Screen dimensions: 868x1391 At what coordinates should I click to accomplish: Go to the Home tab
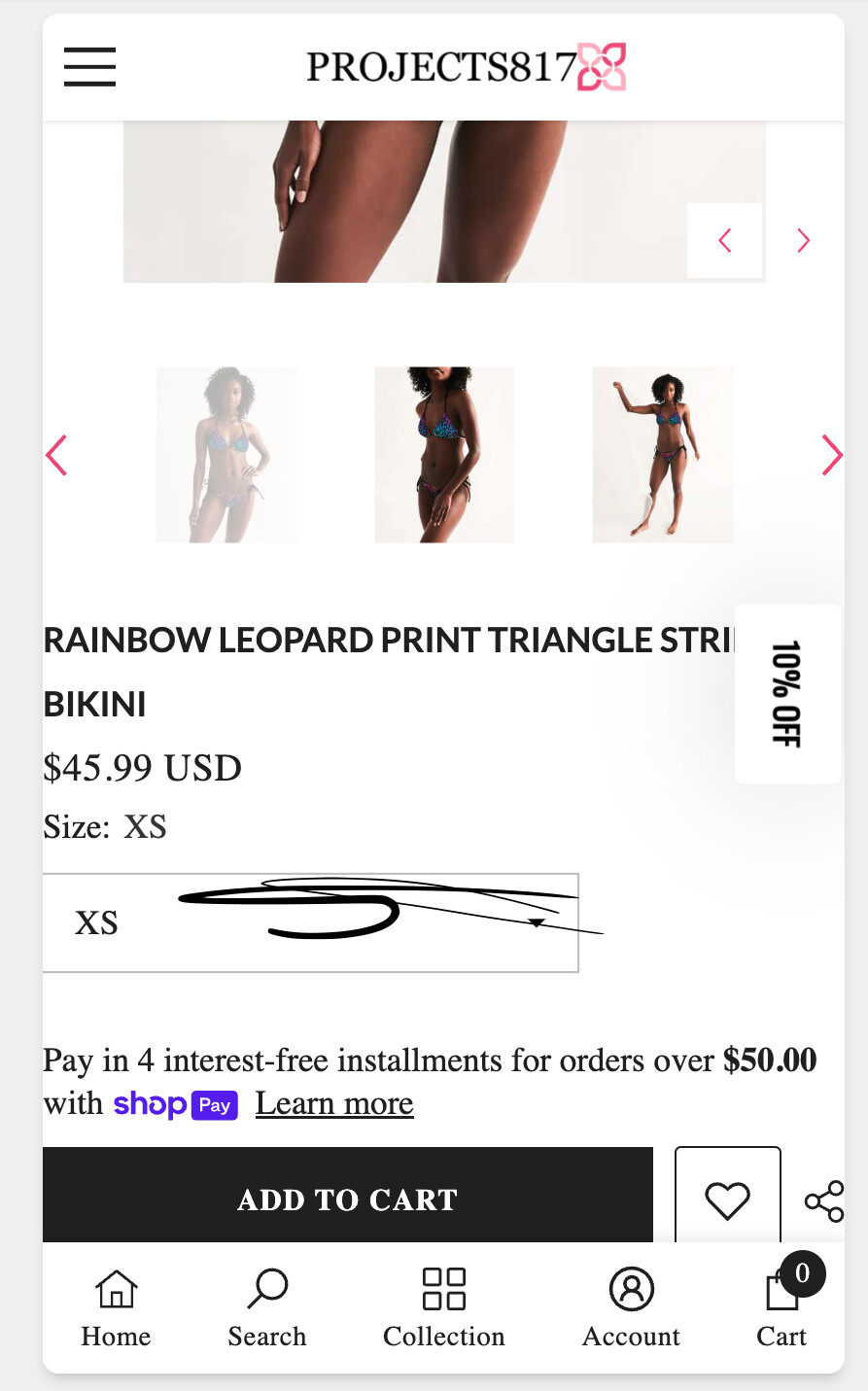(x=116, y=1308)
